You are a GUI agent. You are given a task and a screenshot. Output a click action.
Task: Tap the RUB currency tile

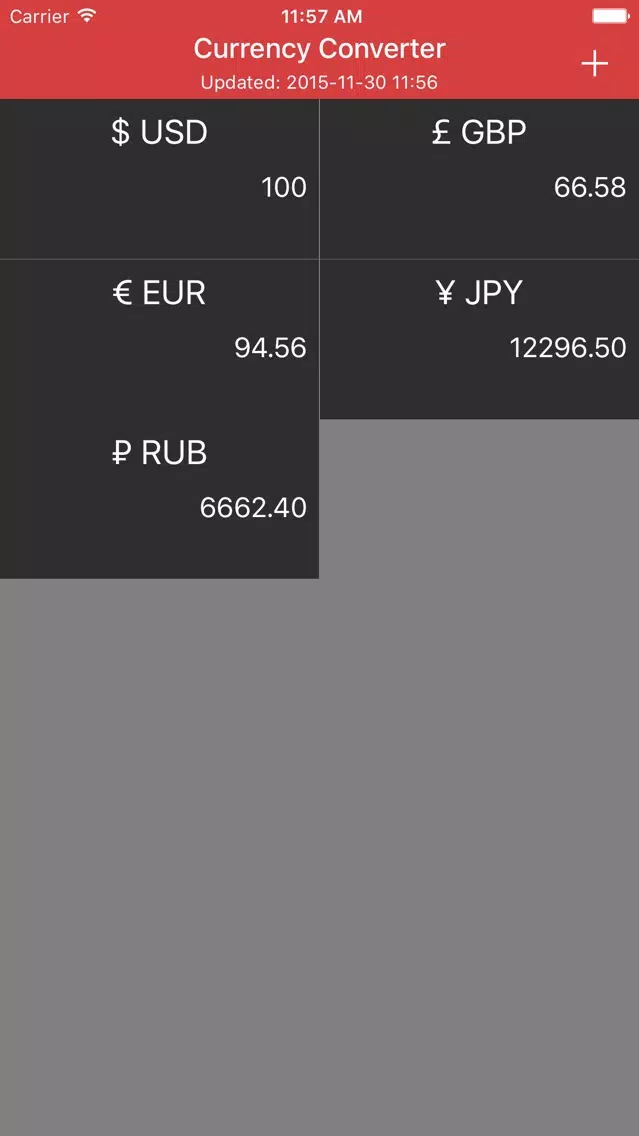point(159,499)
